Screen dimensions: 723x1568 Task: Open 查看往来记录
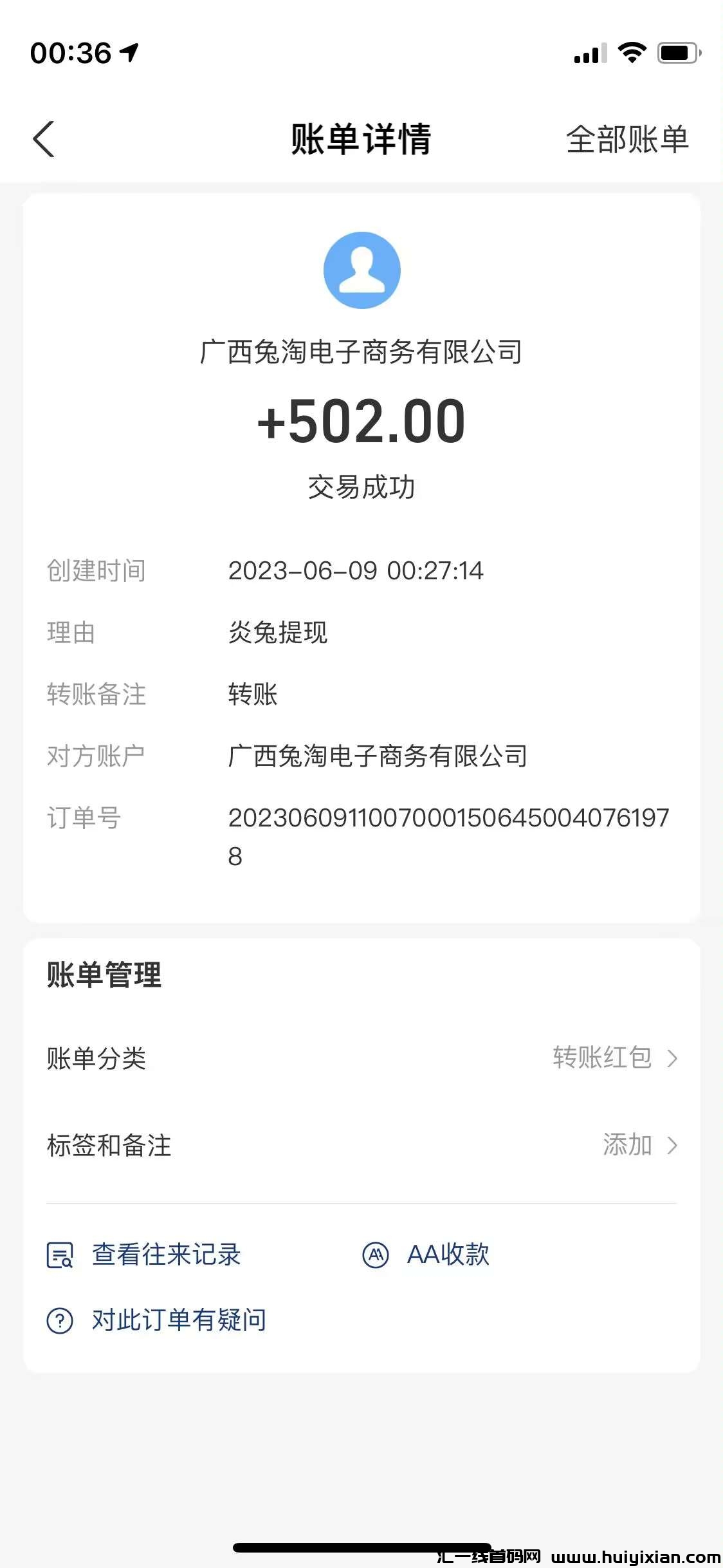[144, 1255]
